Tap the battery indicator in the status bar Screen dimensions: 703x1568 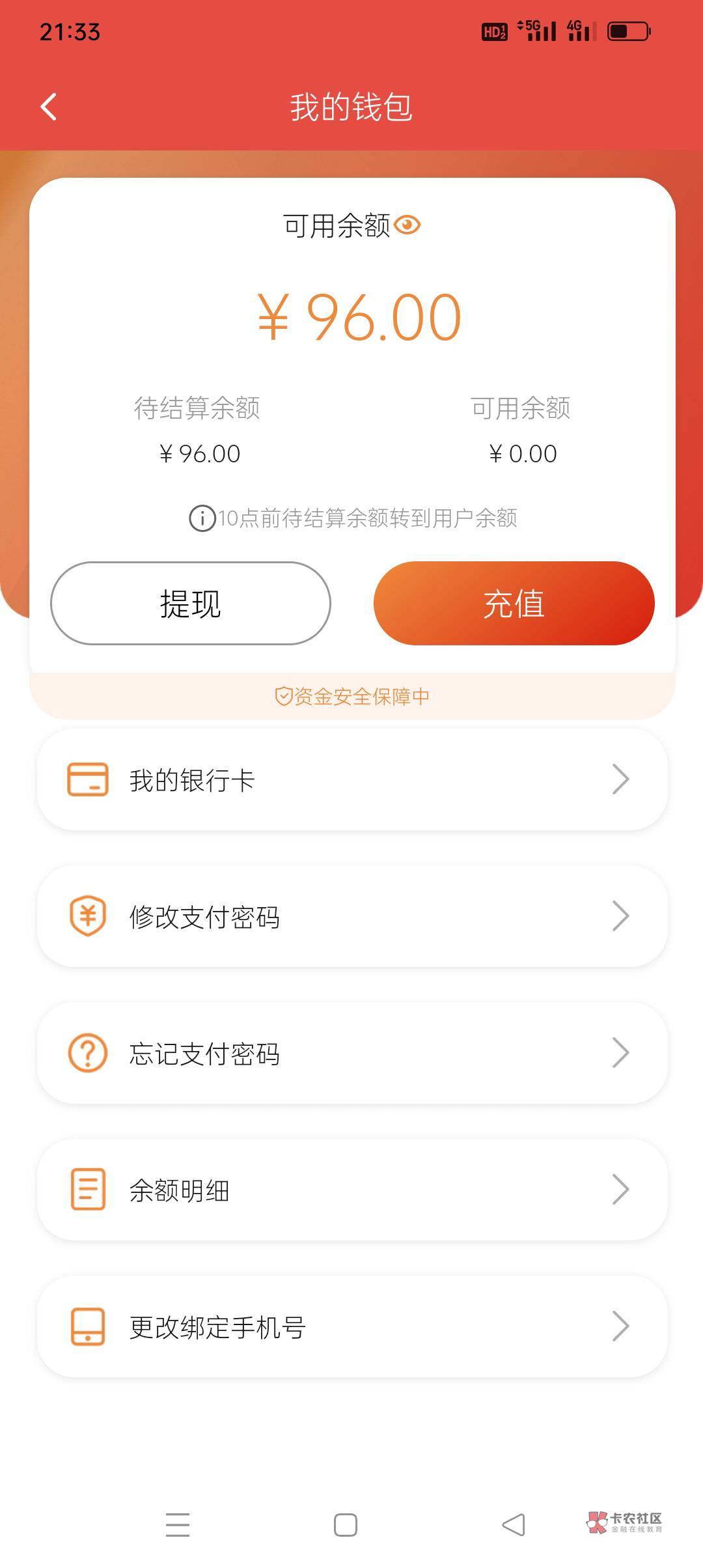[x=629, y=29]
